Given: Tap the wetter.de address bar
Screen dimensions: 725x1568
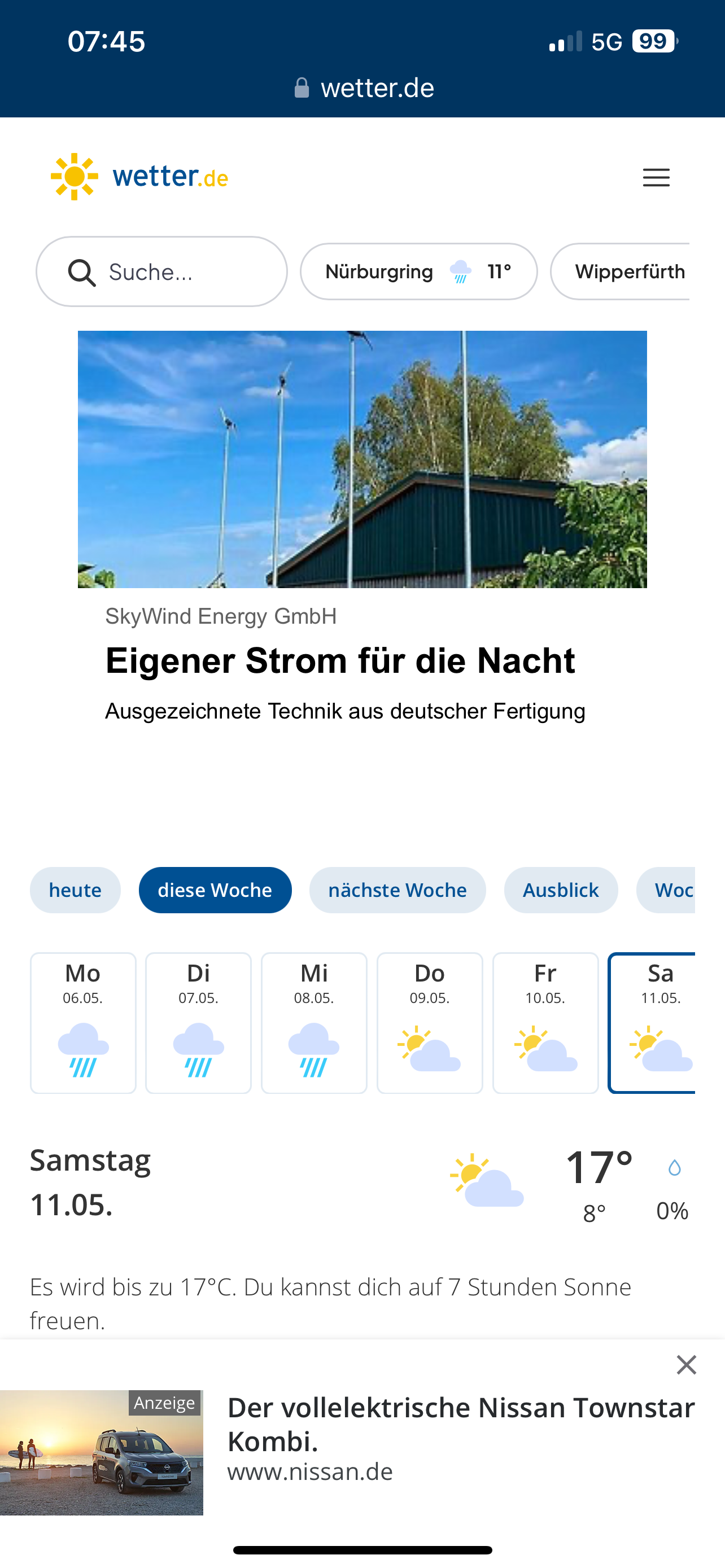Looking at the screenshot, I should coord(364,88).
